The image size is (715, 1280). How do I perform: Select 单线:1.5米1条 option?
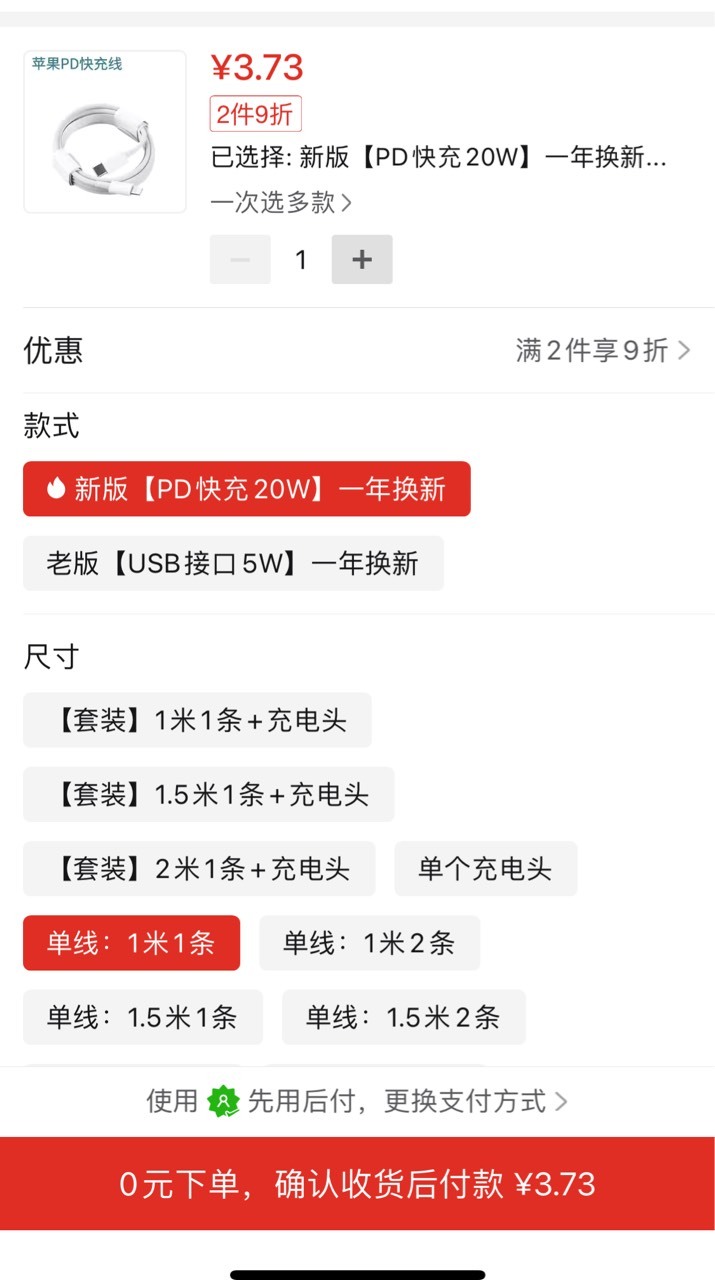click(x=143, y=1017)
